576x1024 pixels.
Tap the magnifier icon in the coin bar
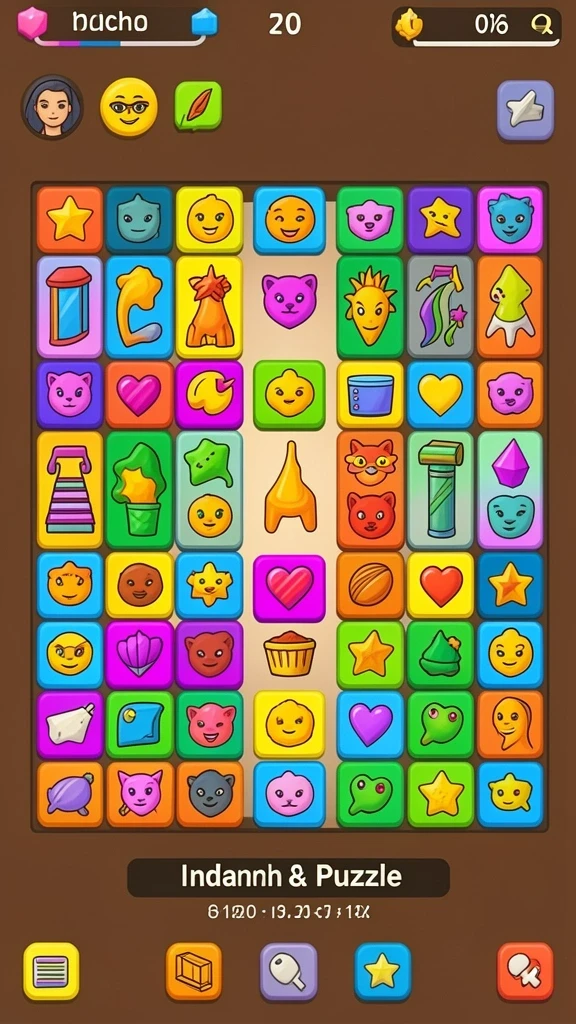click(541, 25)
